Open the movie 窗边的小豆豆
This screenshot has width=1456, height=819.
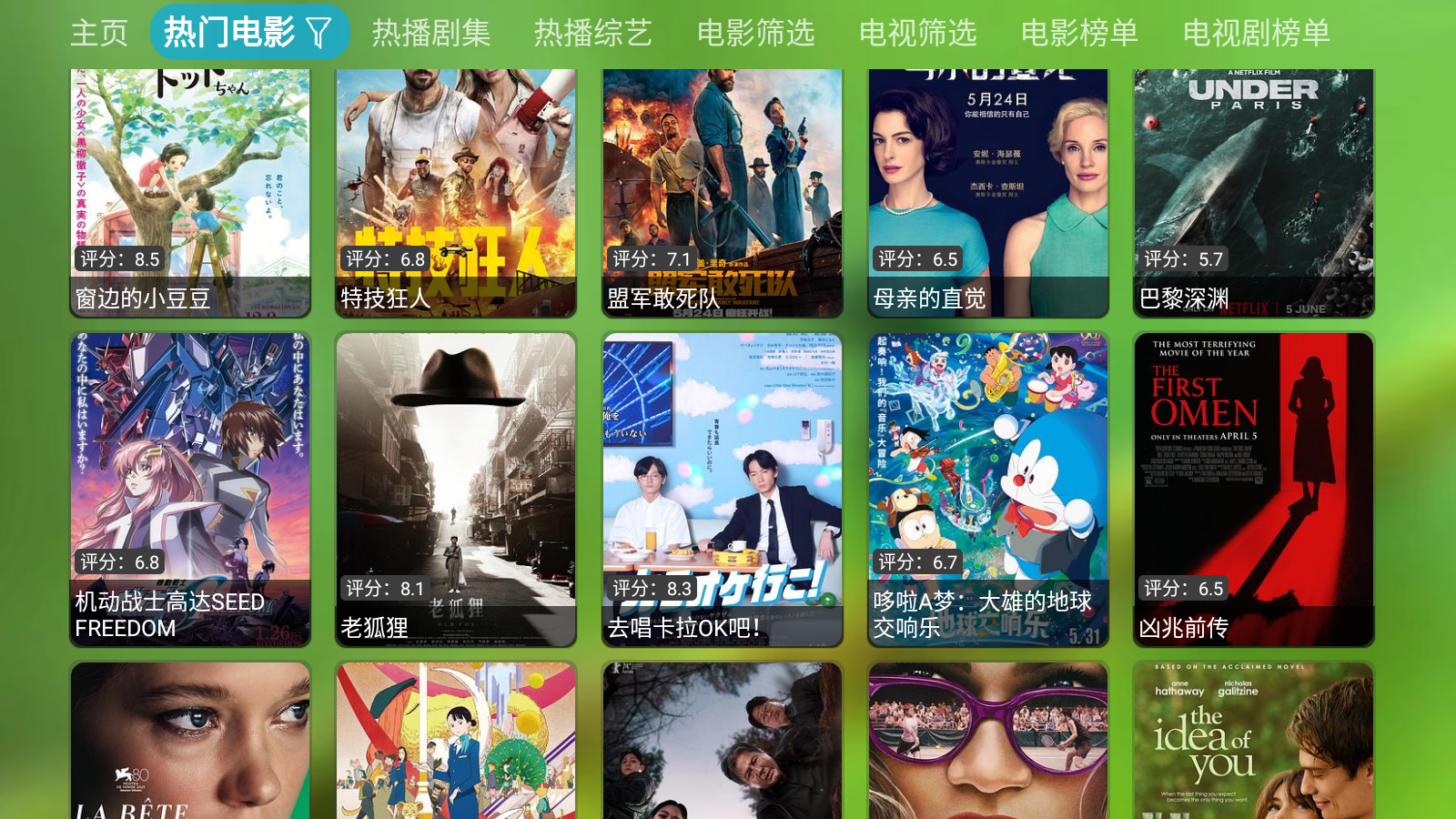pos(190,191)
